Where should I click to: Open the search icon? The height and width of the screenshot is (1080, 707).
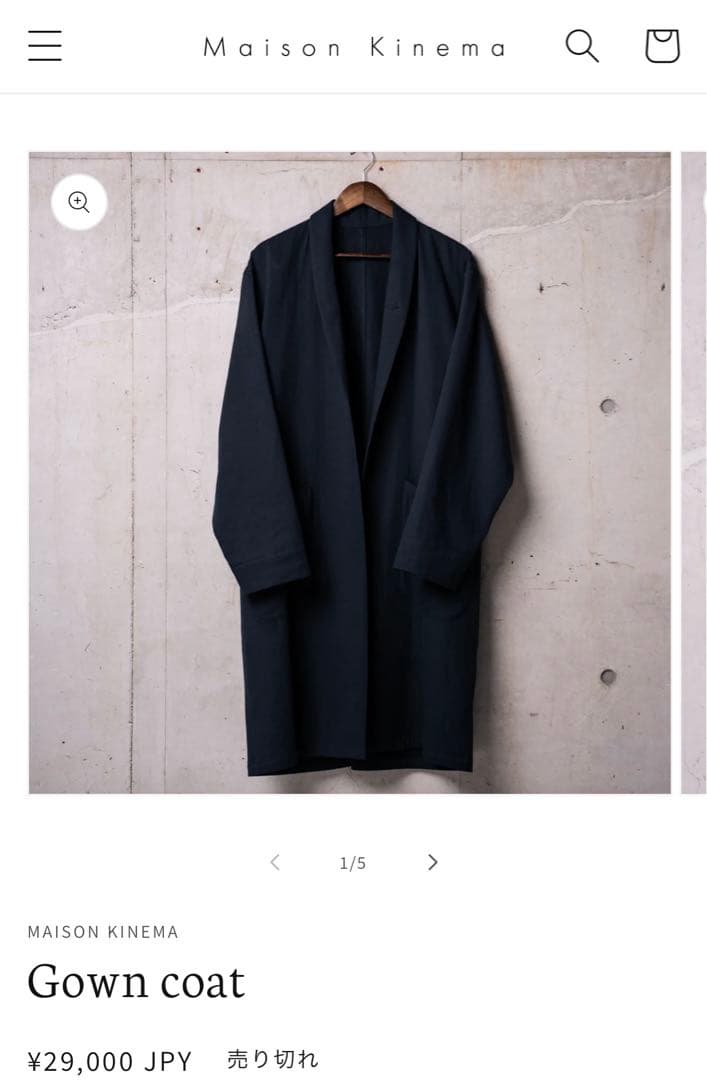pos(582,46)
